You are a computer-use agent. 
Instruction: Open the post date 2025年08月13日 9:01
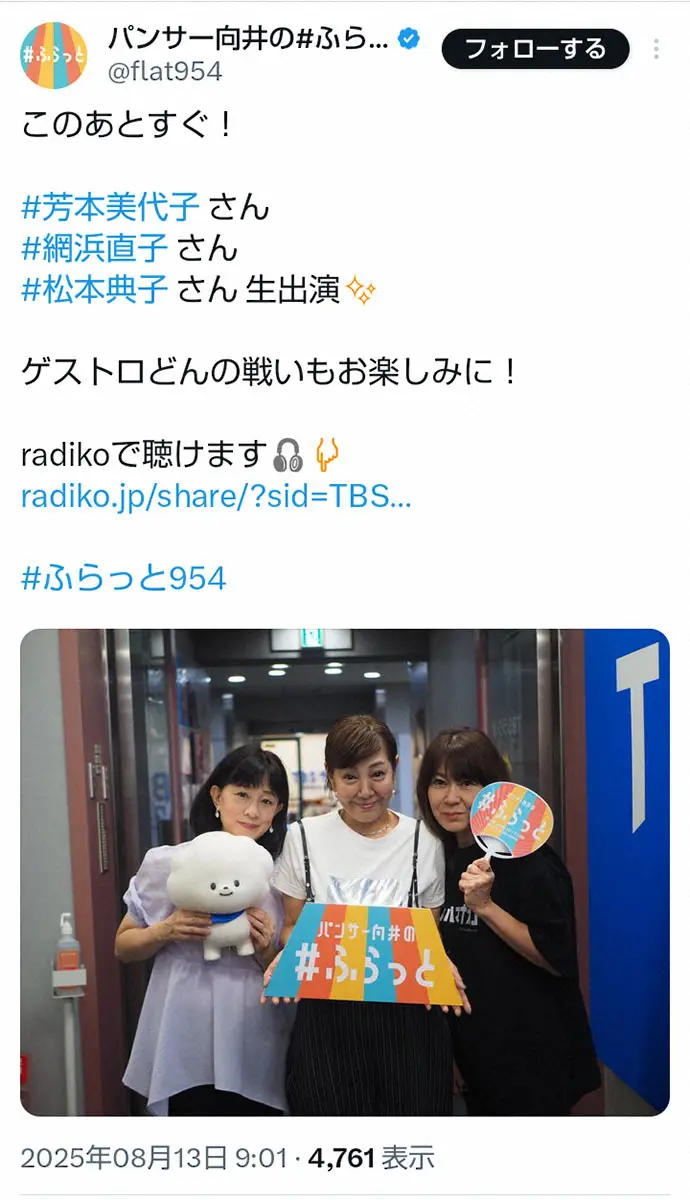157,1159
